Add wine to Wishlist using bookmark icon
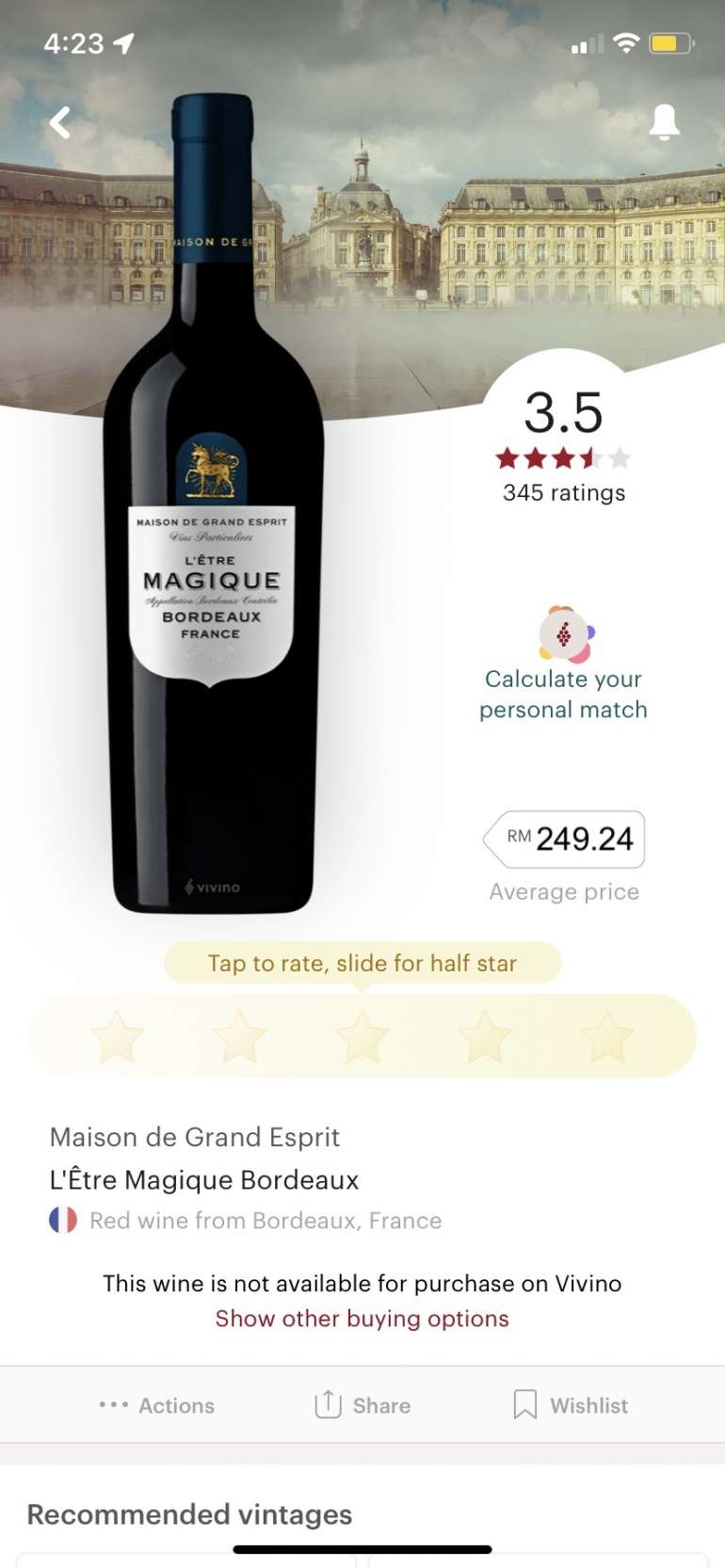 point(524,1403)
